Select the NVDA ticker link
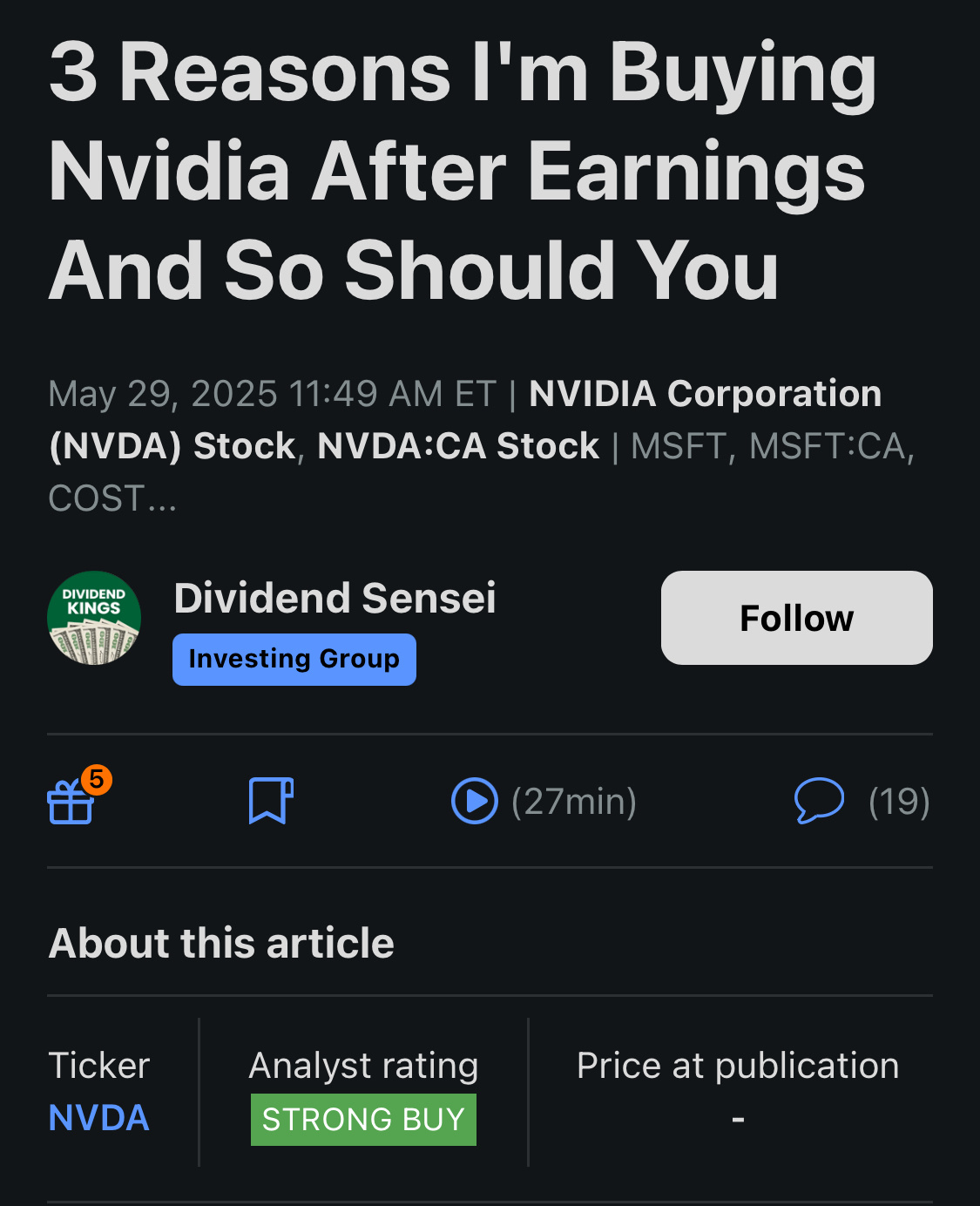The image size is (980, 1206). (98, 1118)
